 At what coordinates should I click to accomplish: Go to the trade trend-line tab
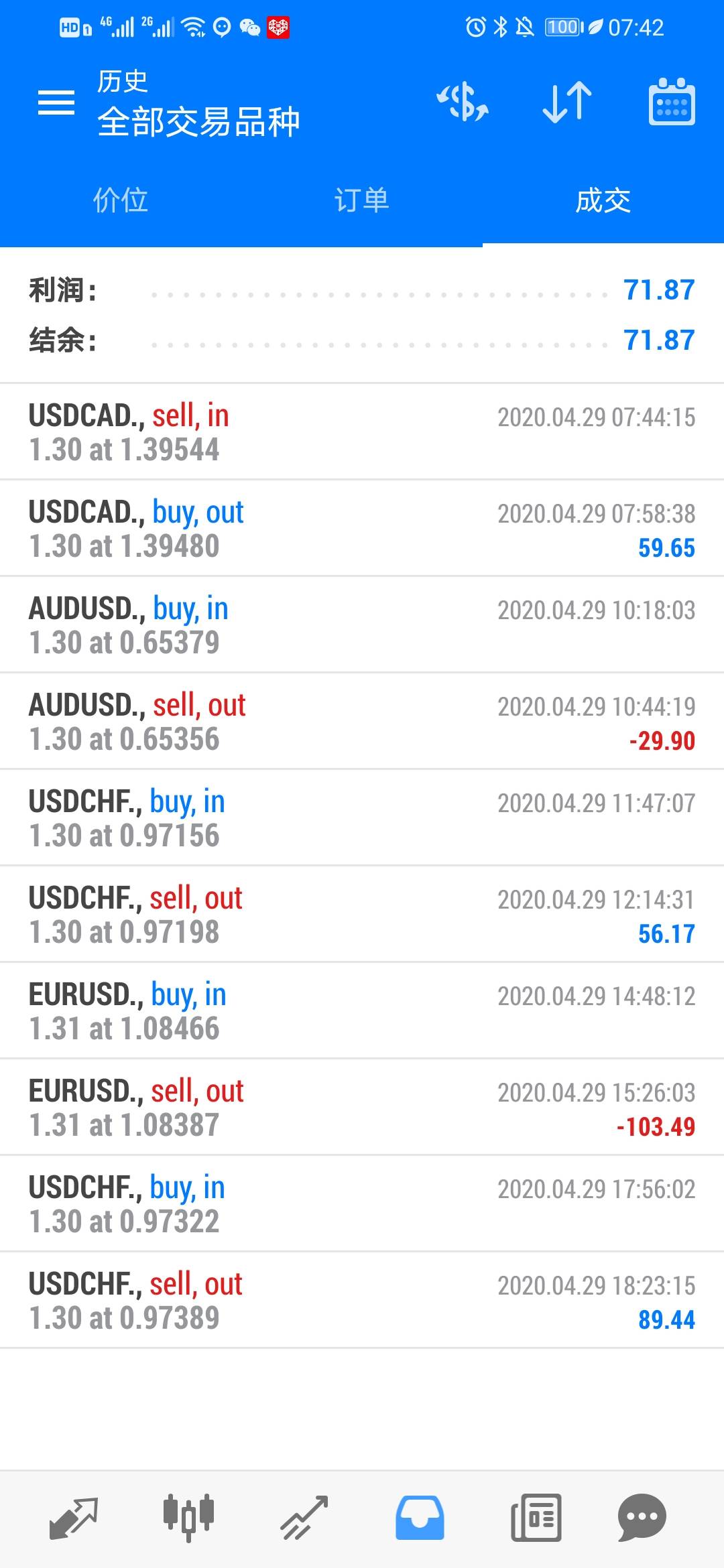point(304,1518)
